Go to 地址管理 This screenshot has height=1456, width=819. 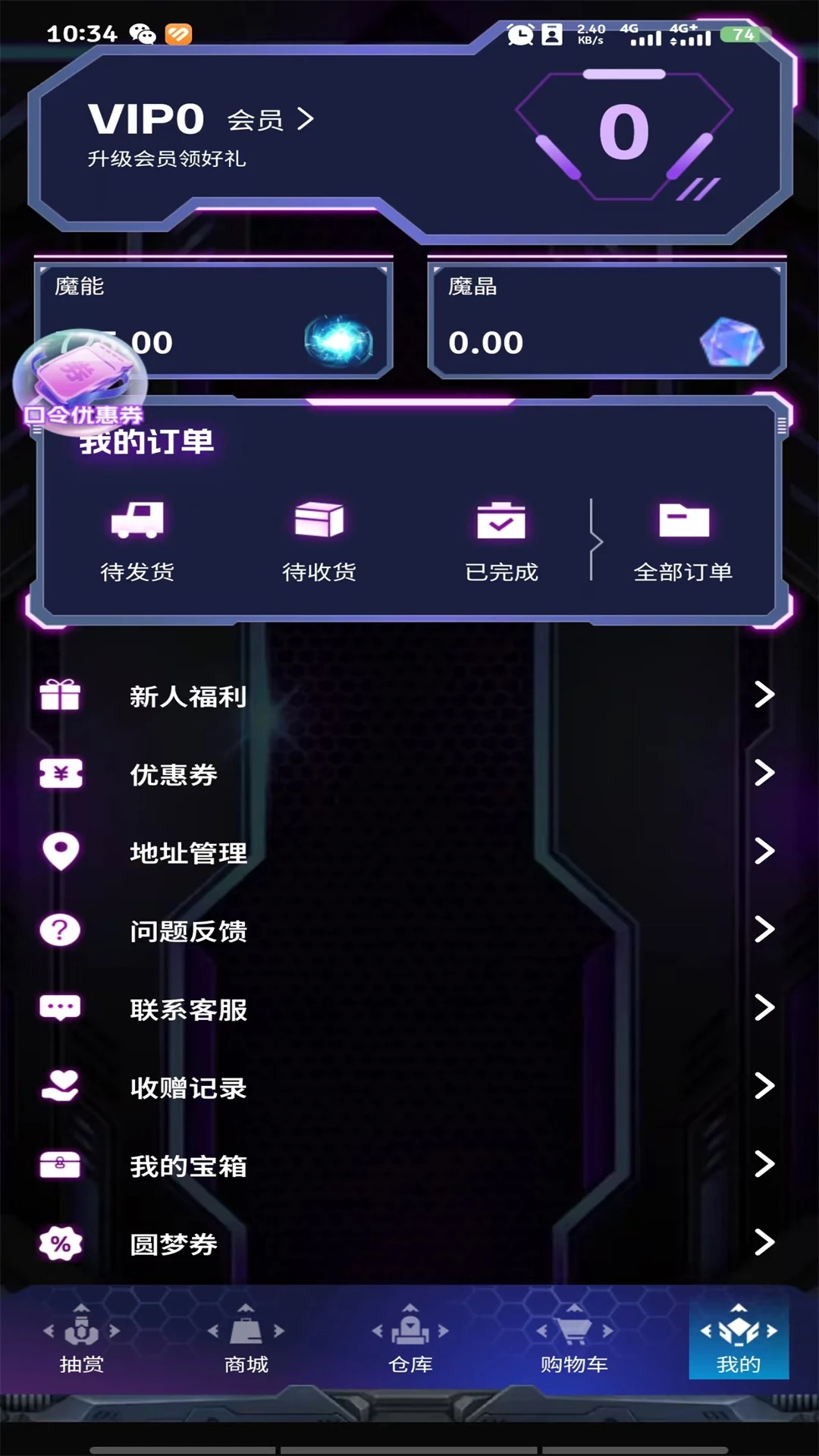409,852
